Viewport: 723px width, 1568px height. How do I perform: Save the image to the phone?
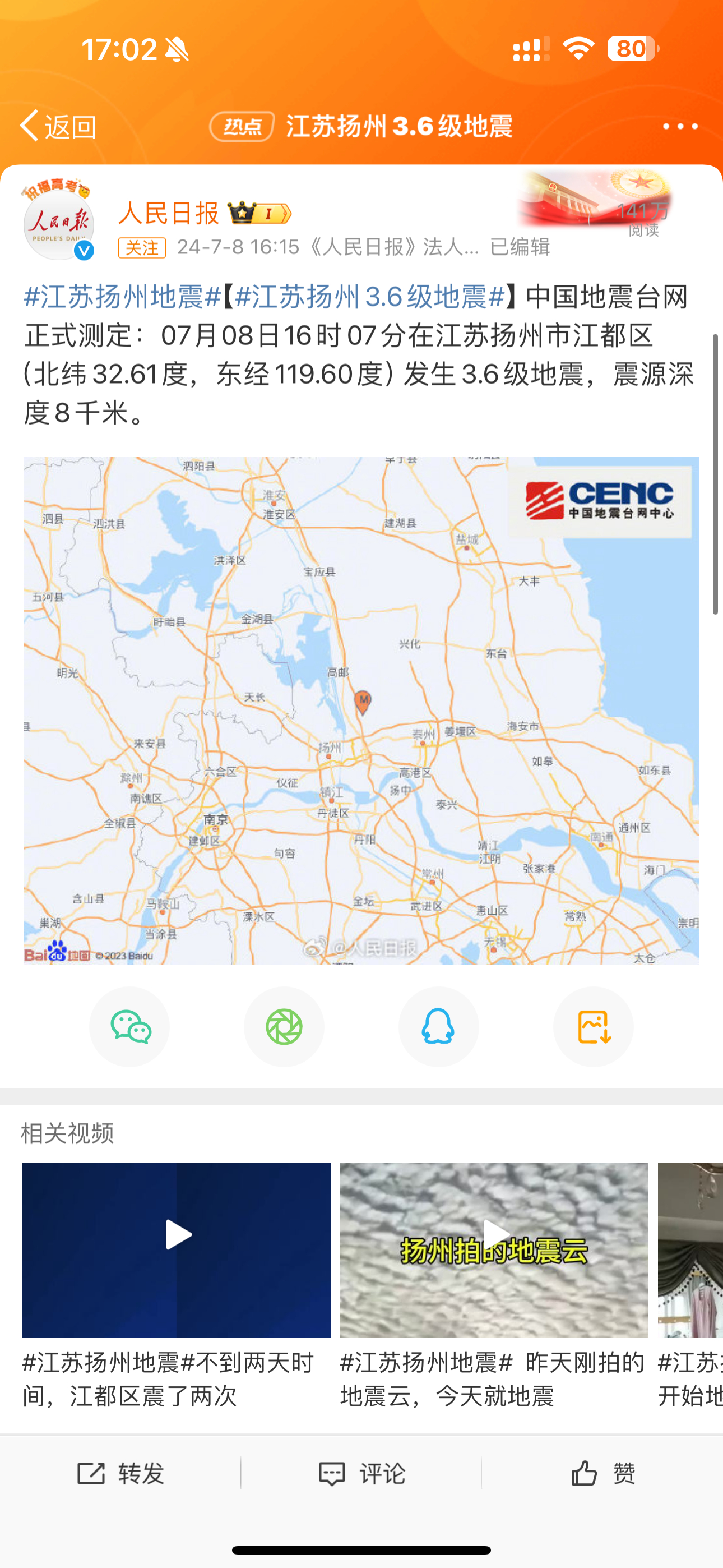pyautogui.click(x=594, y=1026)
